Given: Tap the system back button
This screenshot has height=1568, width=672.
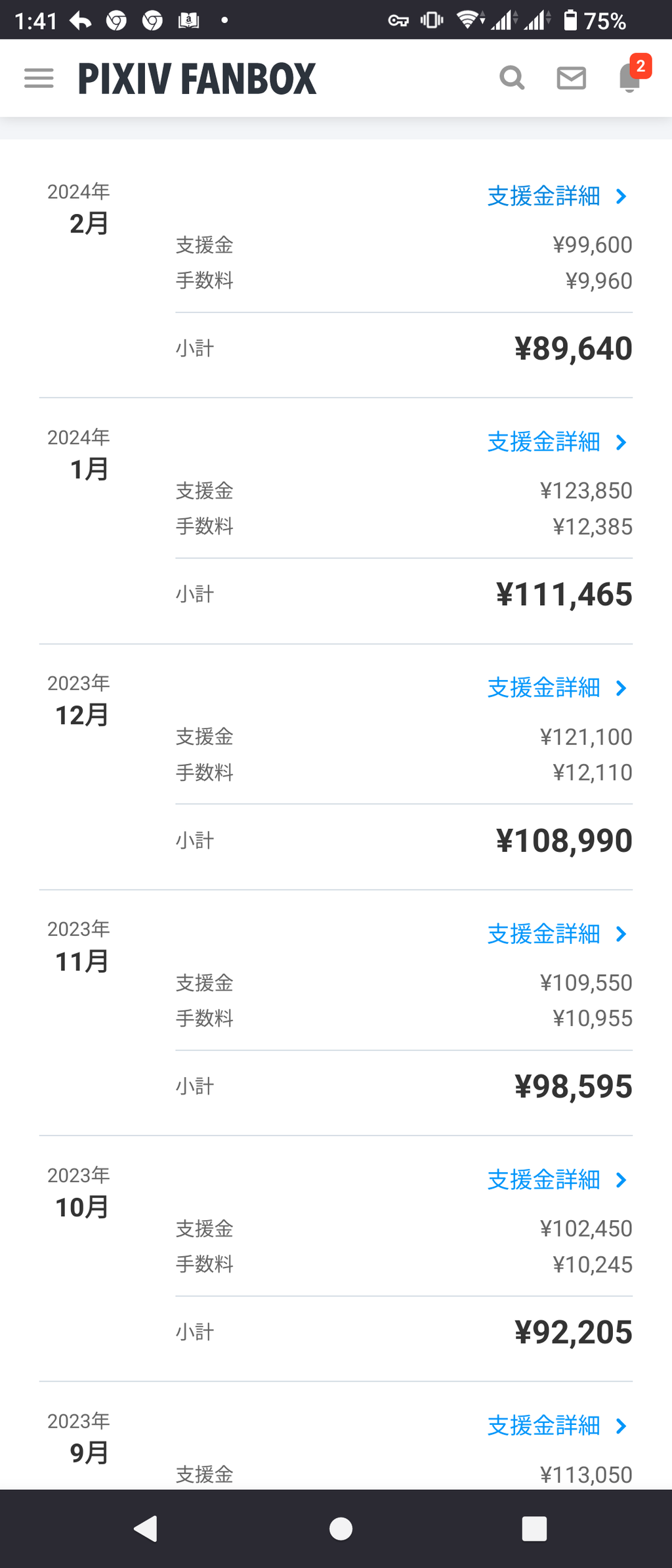Looking at the screenshot, I should [146, 1529].
